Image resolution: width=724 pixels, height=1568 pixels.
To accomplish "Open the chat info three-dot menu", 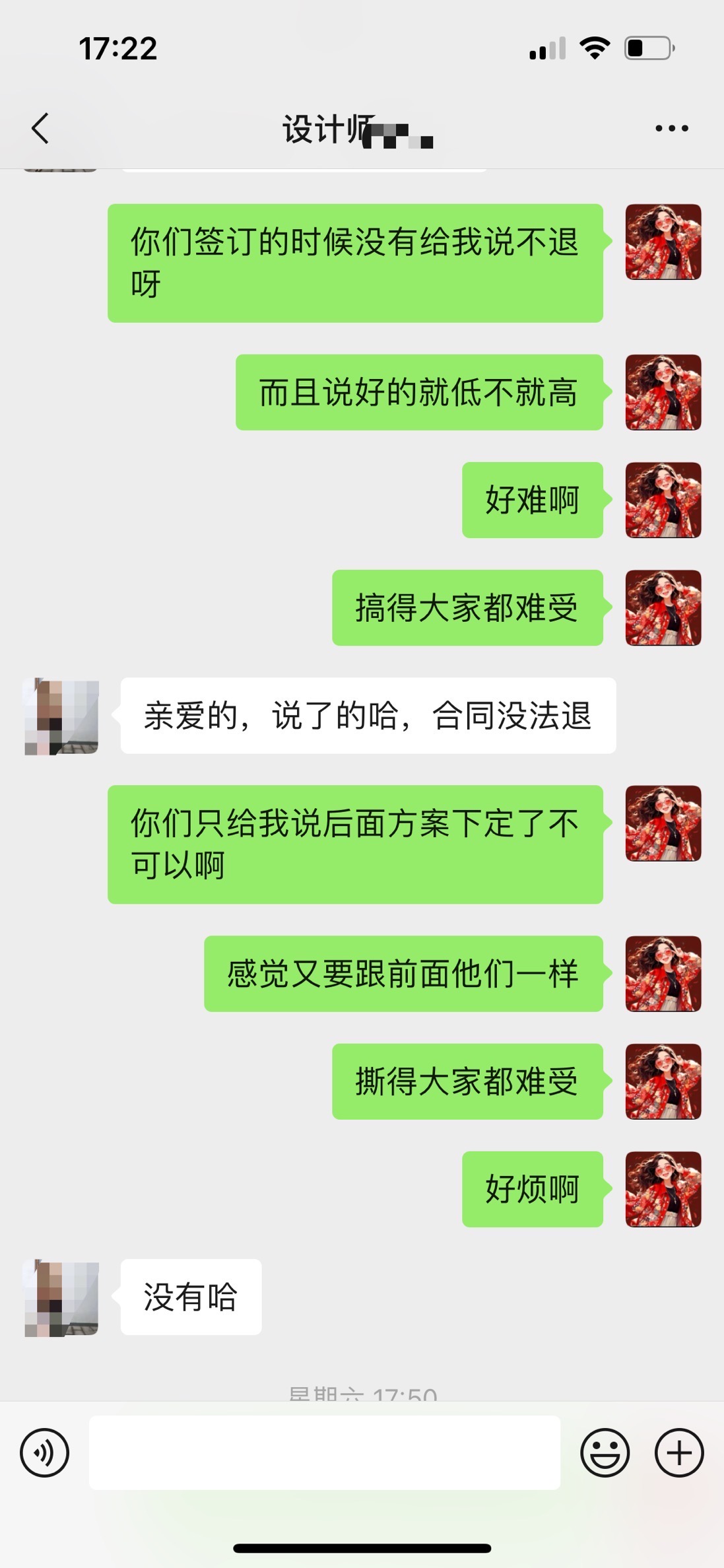I will pos(671,128).
